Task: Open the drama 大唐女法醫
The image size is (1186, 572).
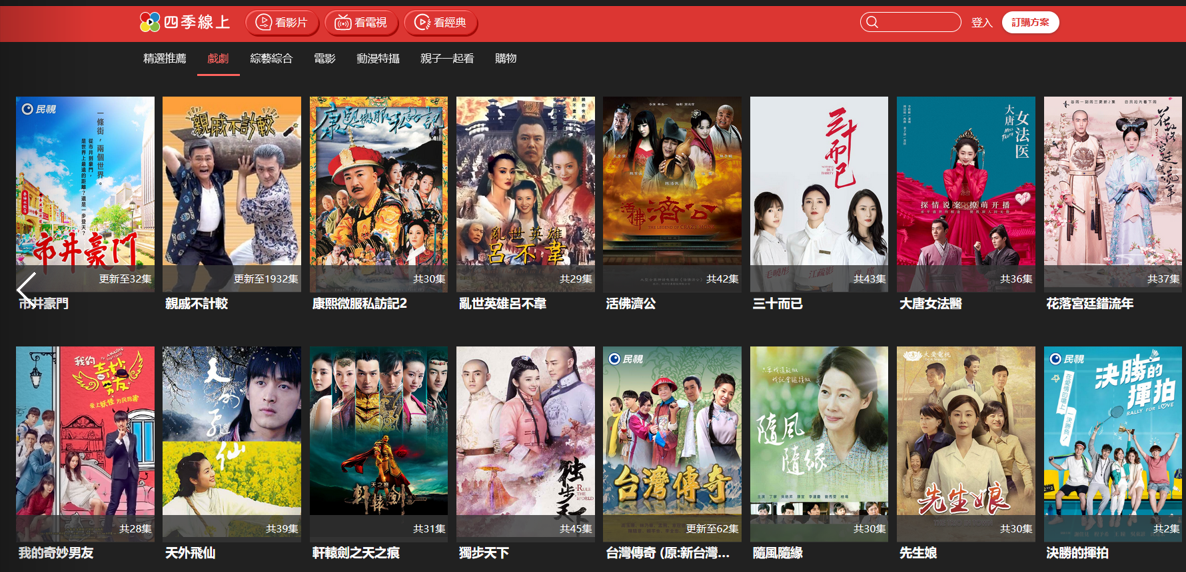Action: point(966,194)
